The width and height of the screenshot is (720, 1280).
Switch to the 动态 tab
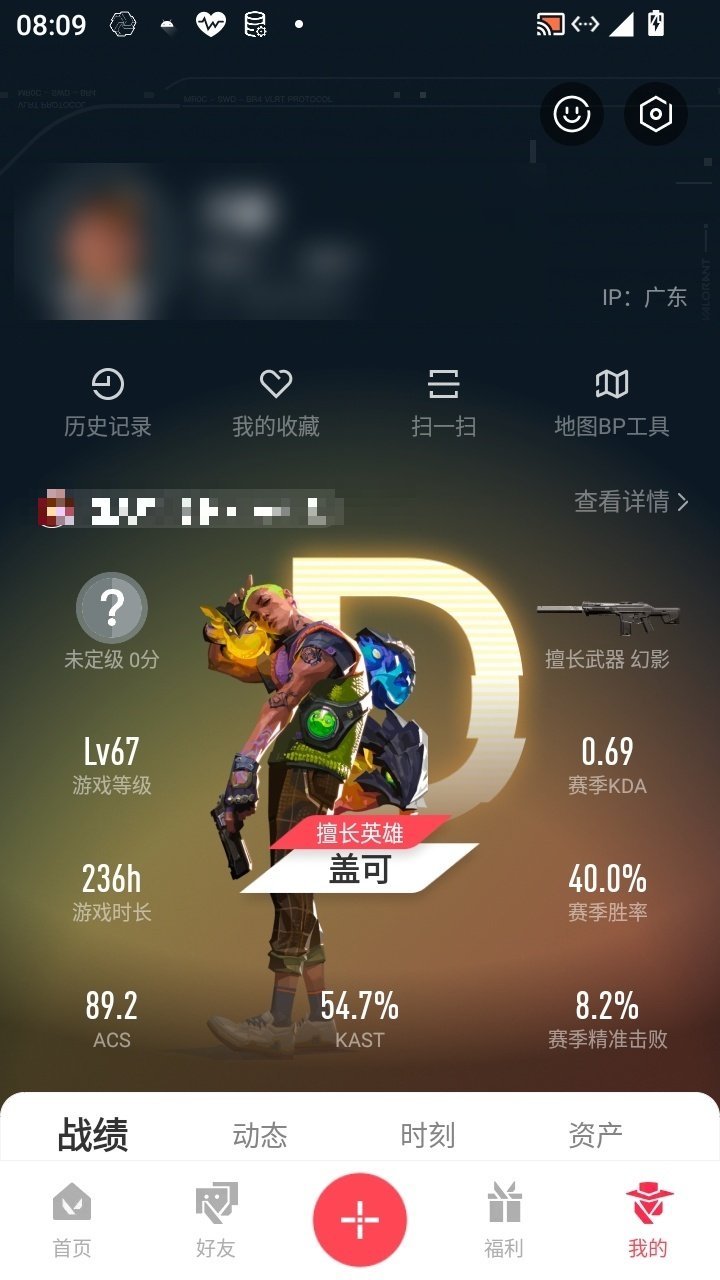point(261,1135)
